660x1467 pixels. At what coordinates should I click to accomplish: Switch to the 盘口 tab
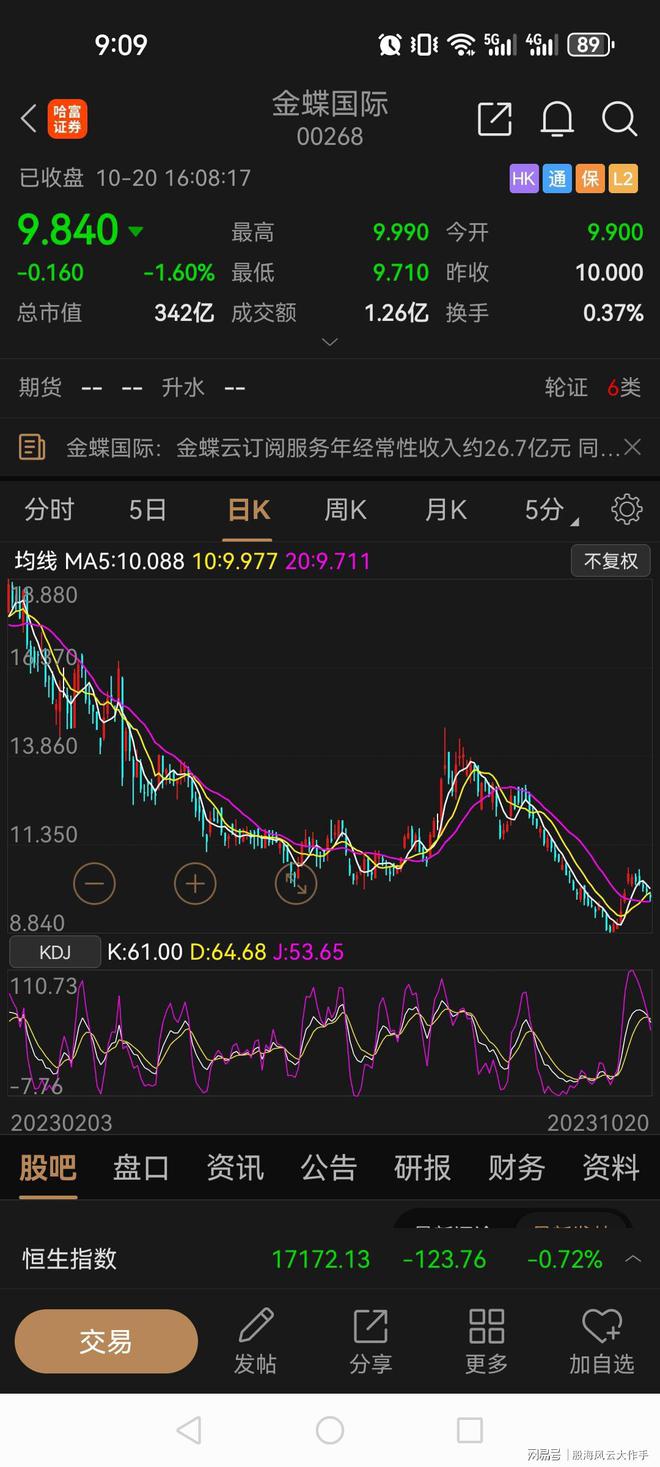(x=141, y=1167)
